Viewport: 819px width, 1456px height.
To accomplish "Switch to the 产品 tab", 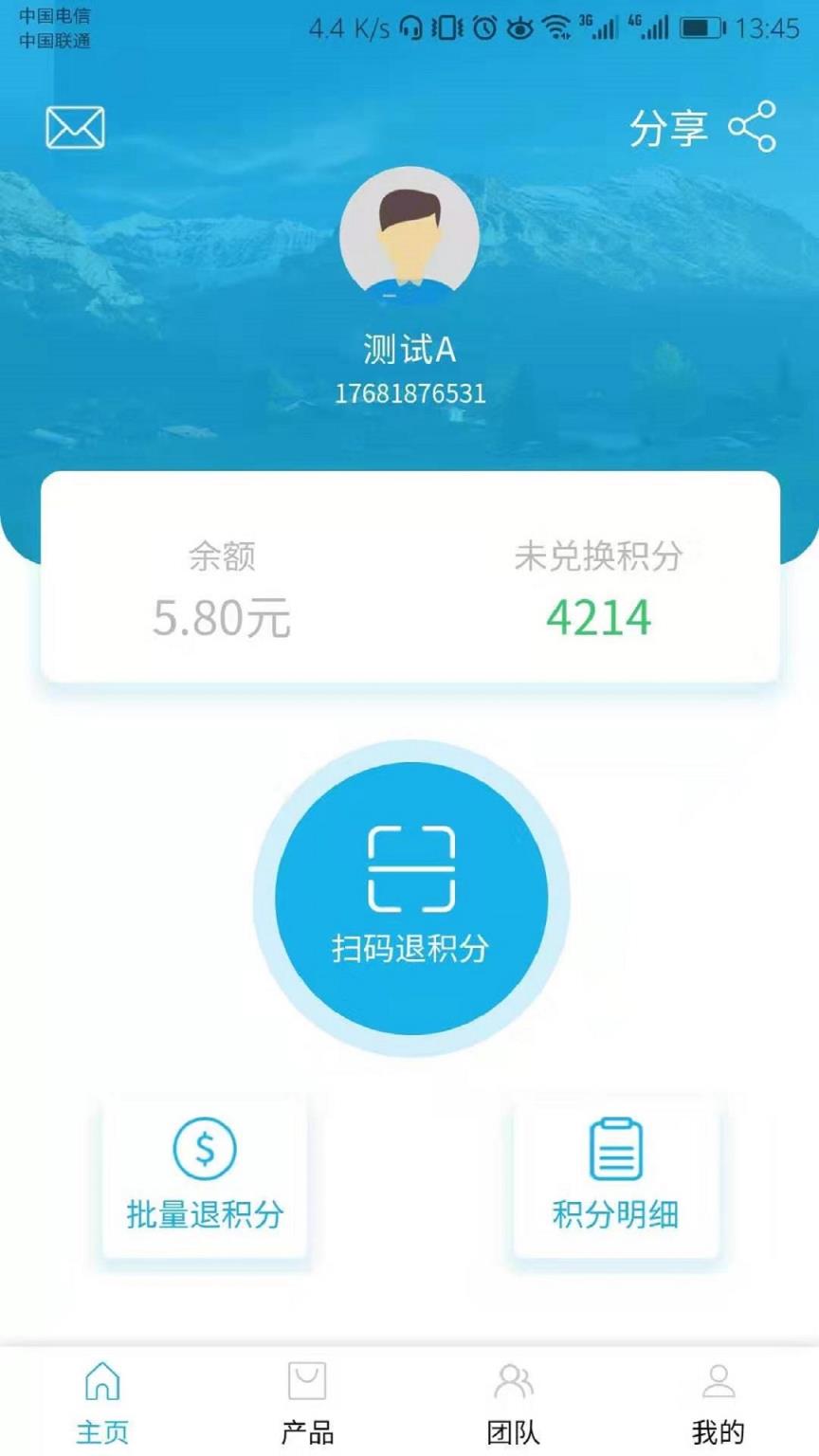I will [307, 1431].
